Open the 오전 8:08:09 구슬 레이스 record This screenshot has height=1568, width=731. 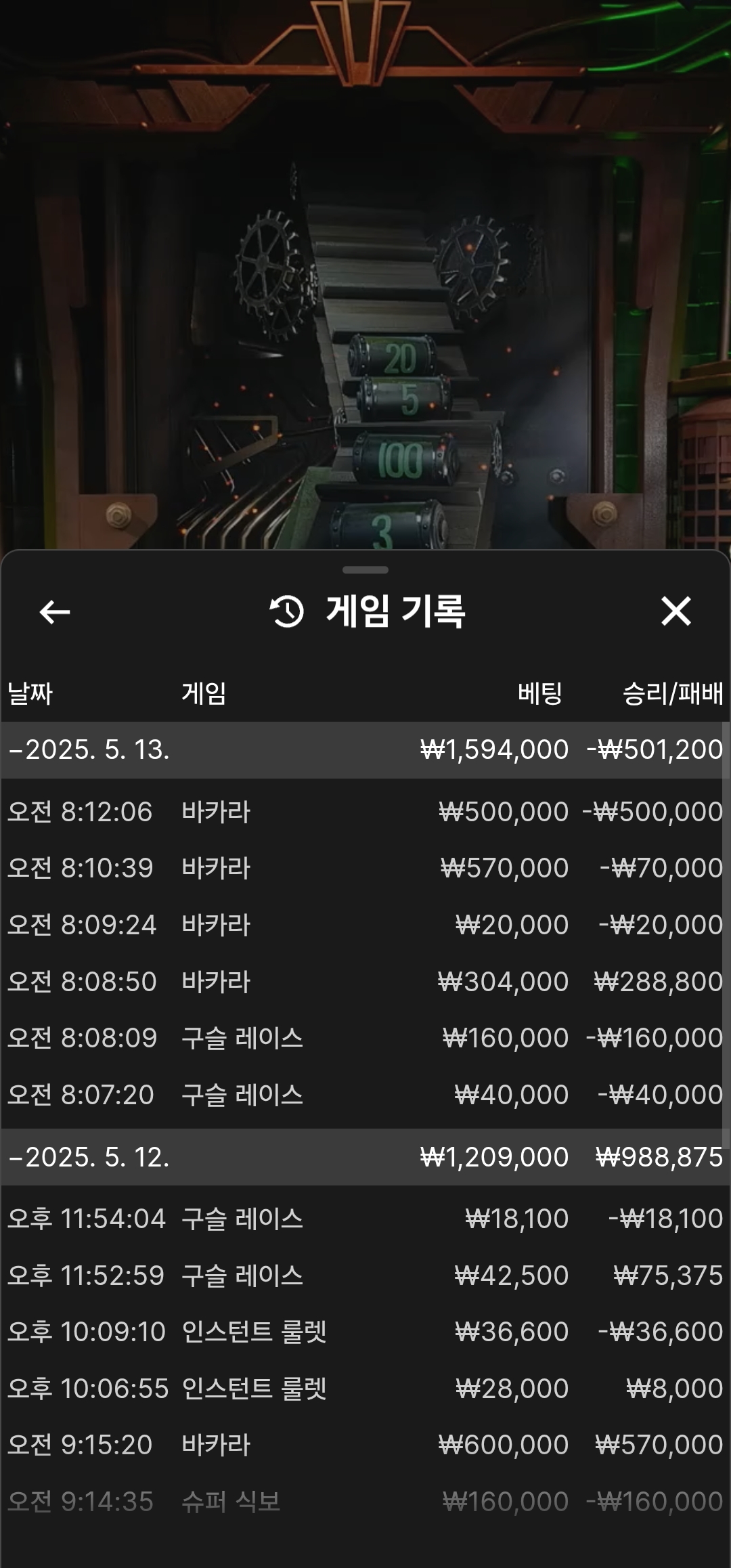[364, 1038]
